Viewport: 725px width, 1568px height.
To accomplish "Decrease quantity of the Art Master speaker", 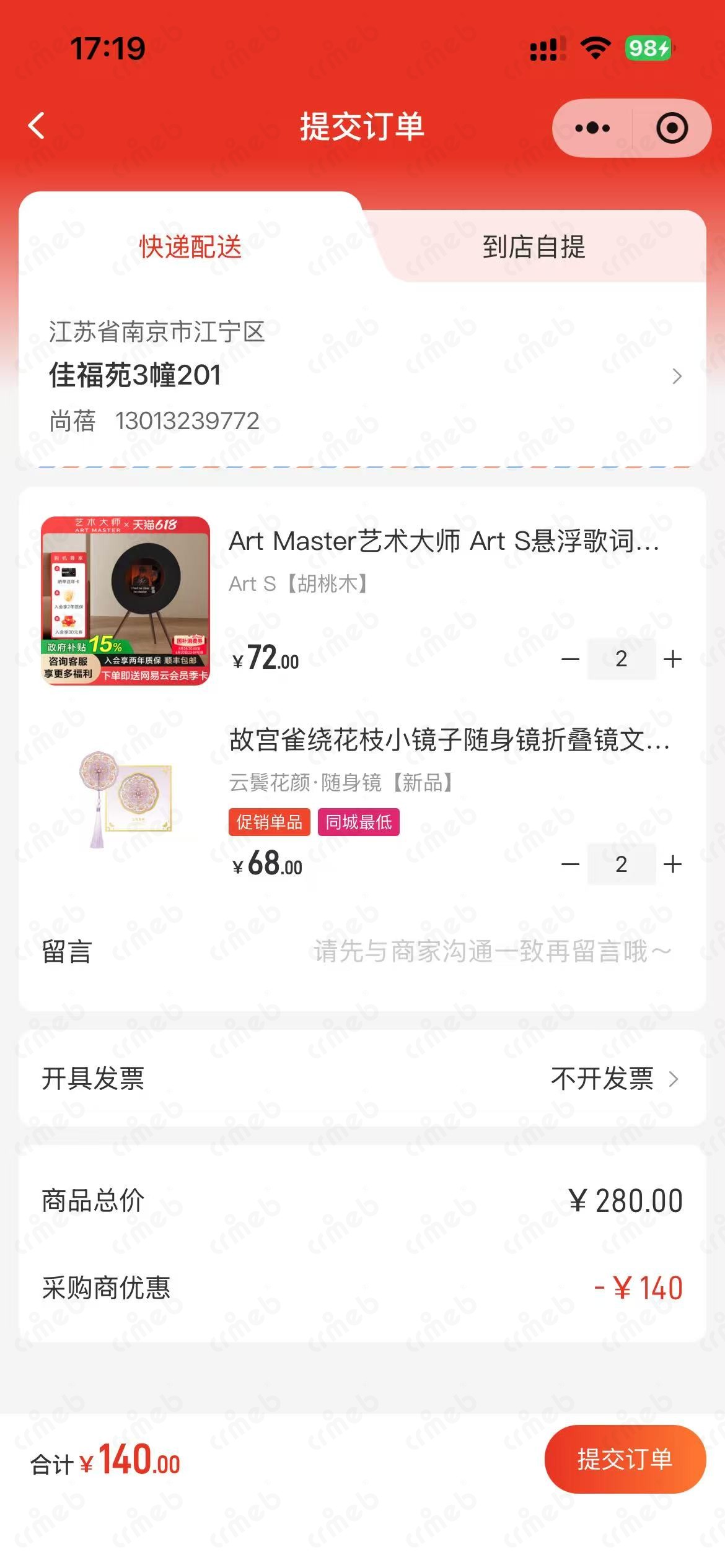I will (x=570, y=660).
